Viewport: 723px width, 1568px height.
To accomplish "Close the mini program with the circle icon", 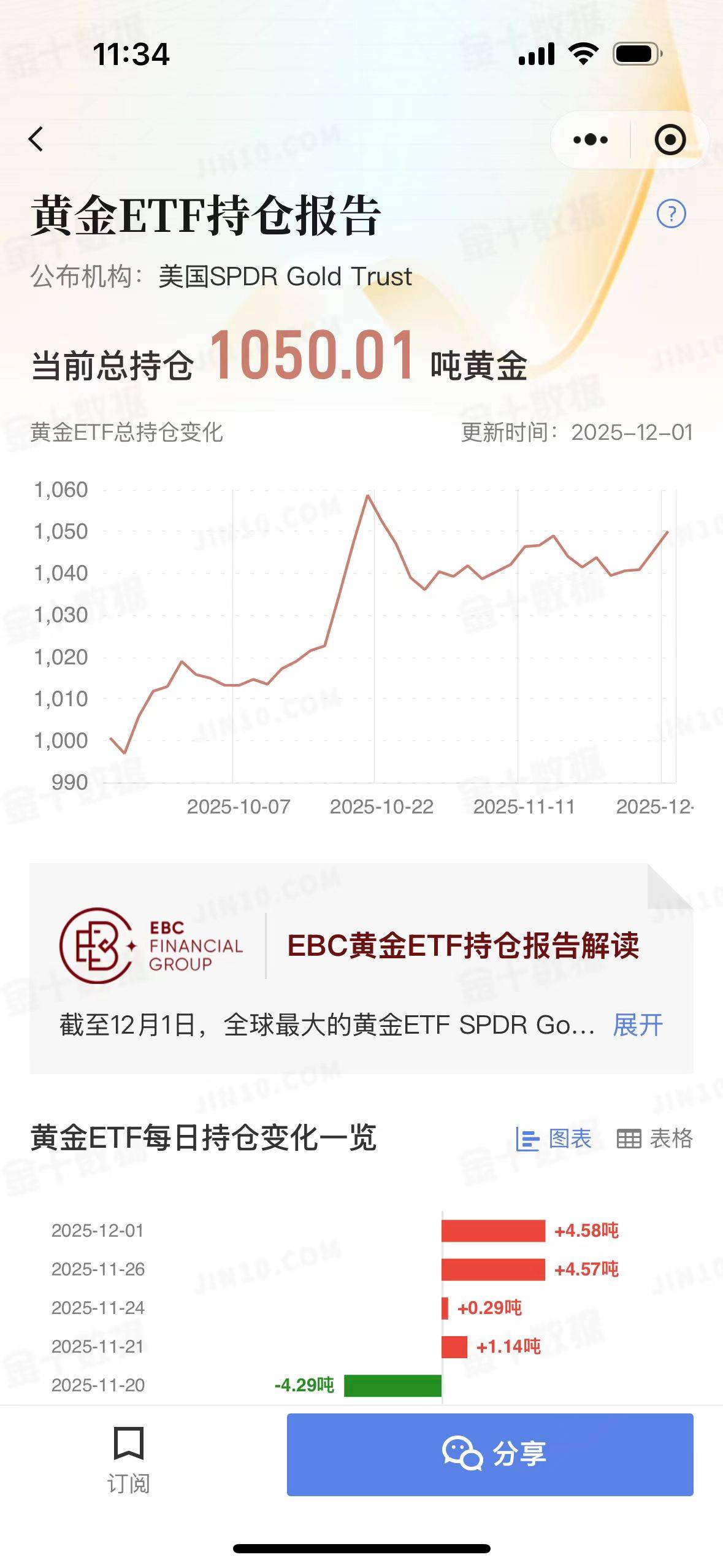I will [670, 140].
